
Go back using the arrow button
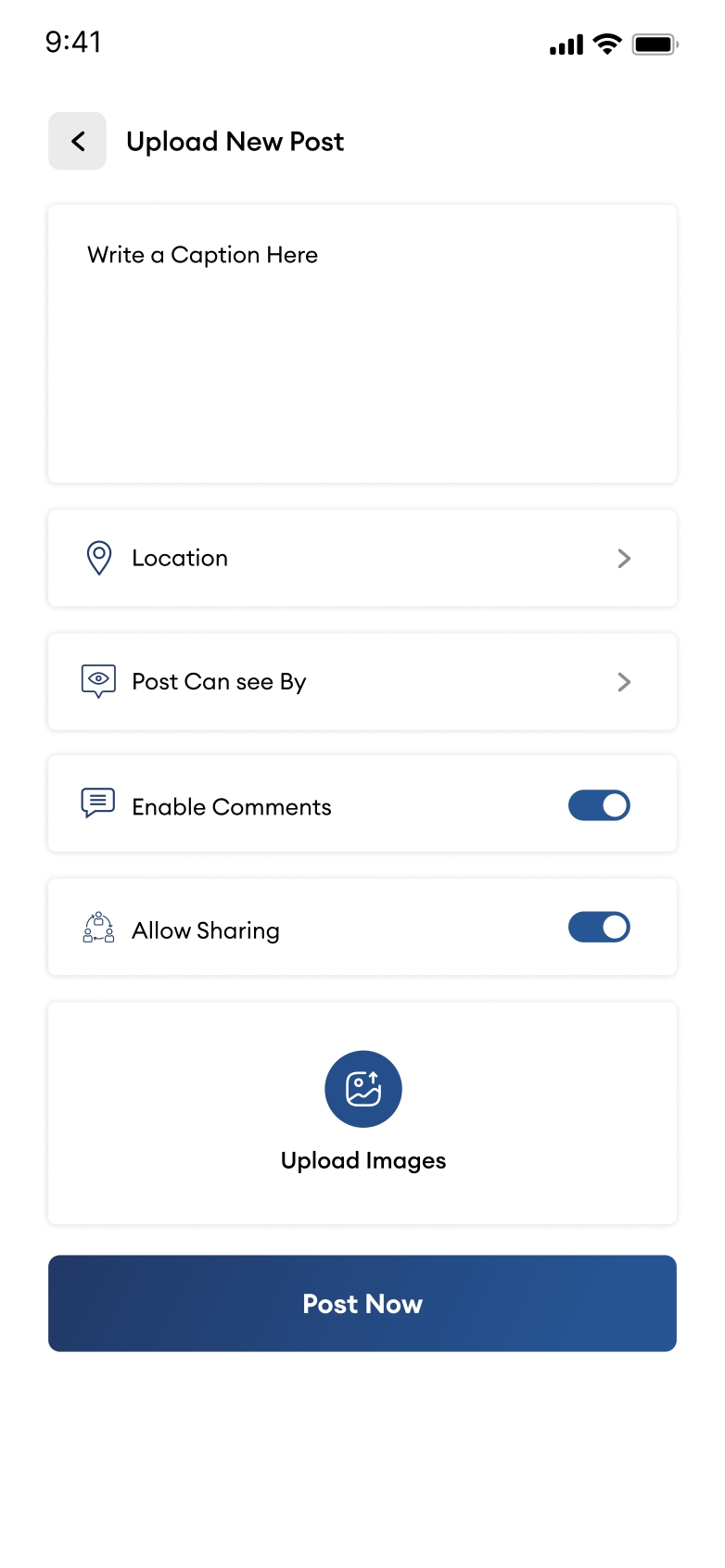78,141
